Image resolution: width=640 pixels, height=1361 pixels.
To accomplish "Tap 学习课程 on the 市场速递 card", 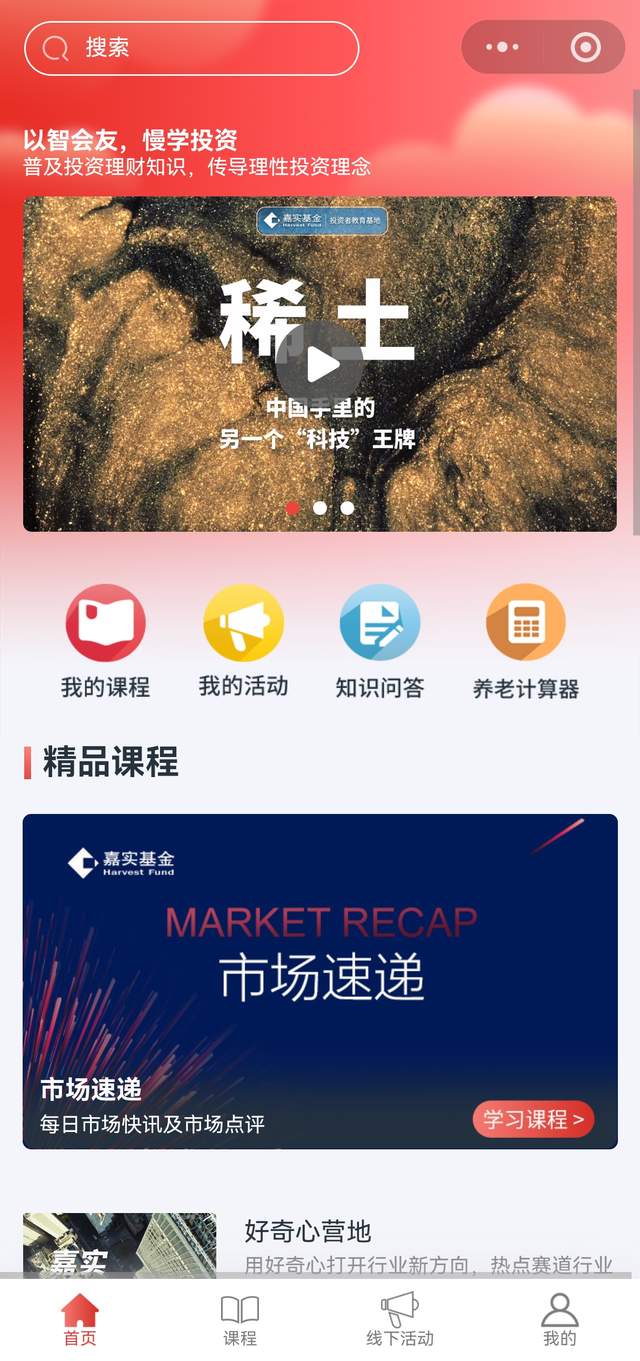I will click(x=533, y=1119).
